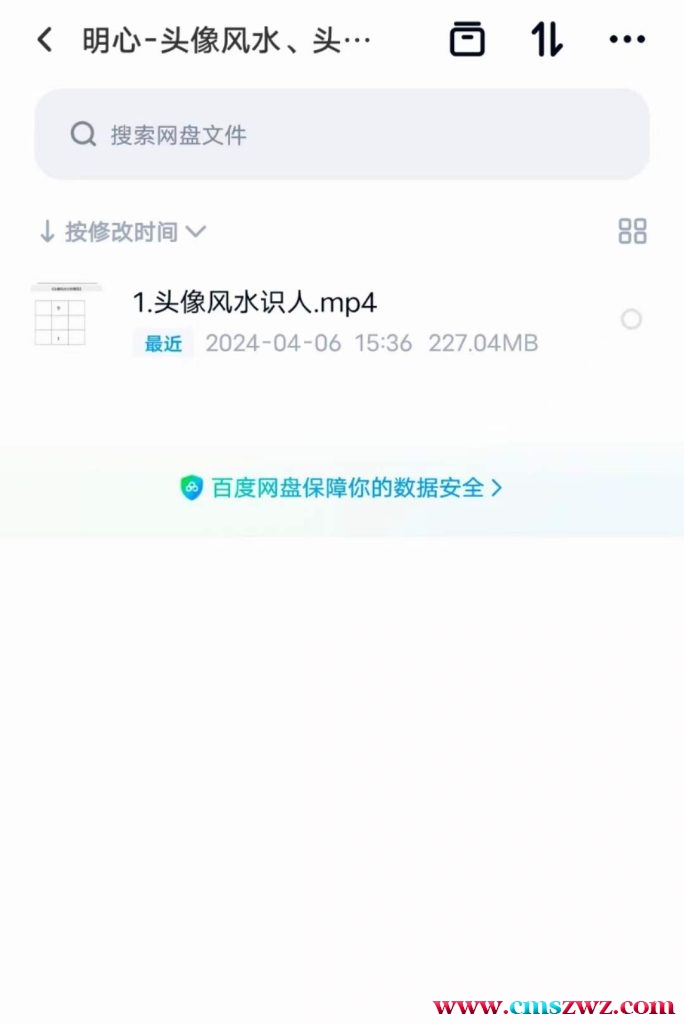Viewport: 684px width, 1024px height.
Task: Go back using the top-left arrow
Action: (x=44, y=40)
